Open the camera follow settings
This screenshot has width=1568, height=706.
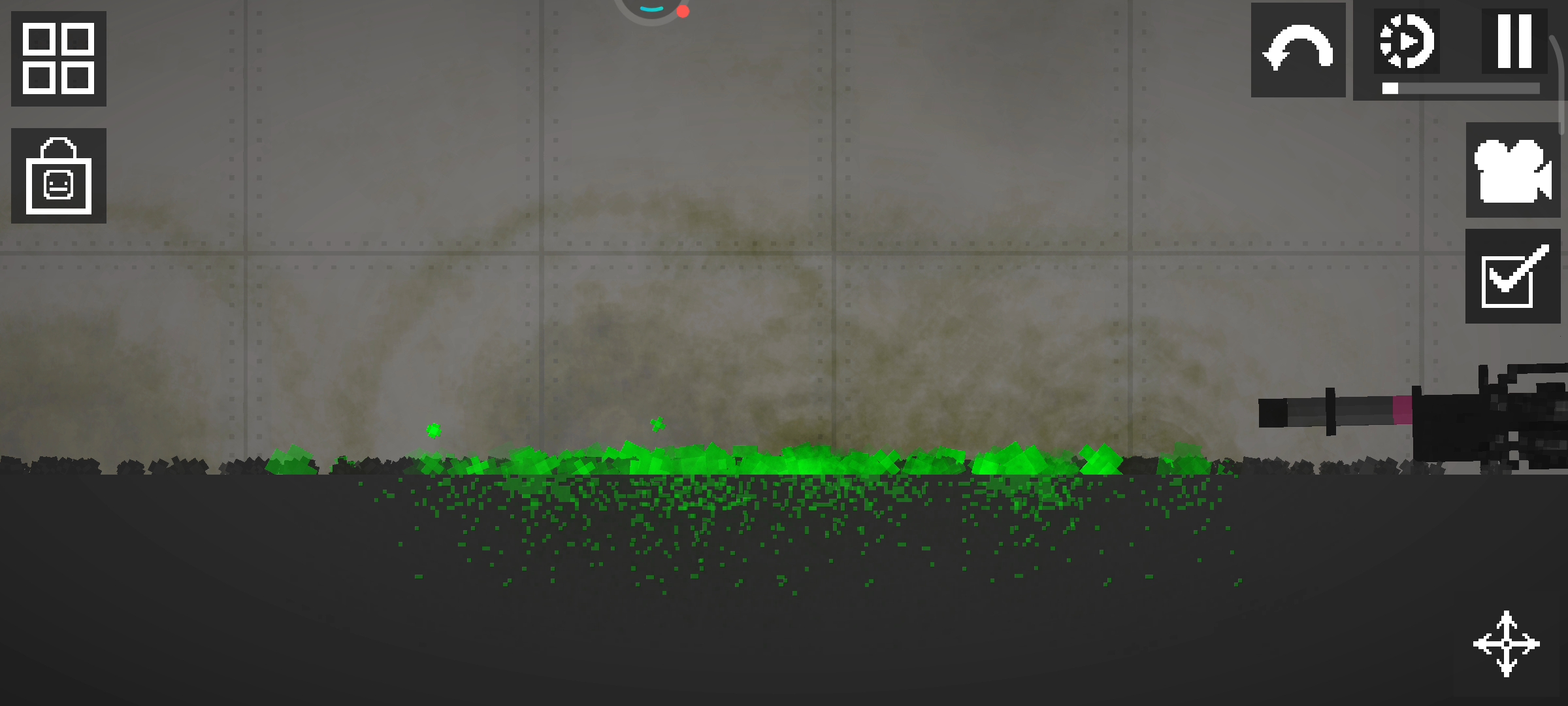(1512, 170)
